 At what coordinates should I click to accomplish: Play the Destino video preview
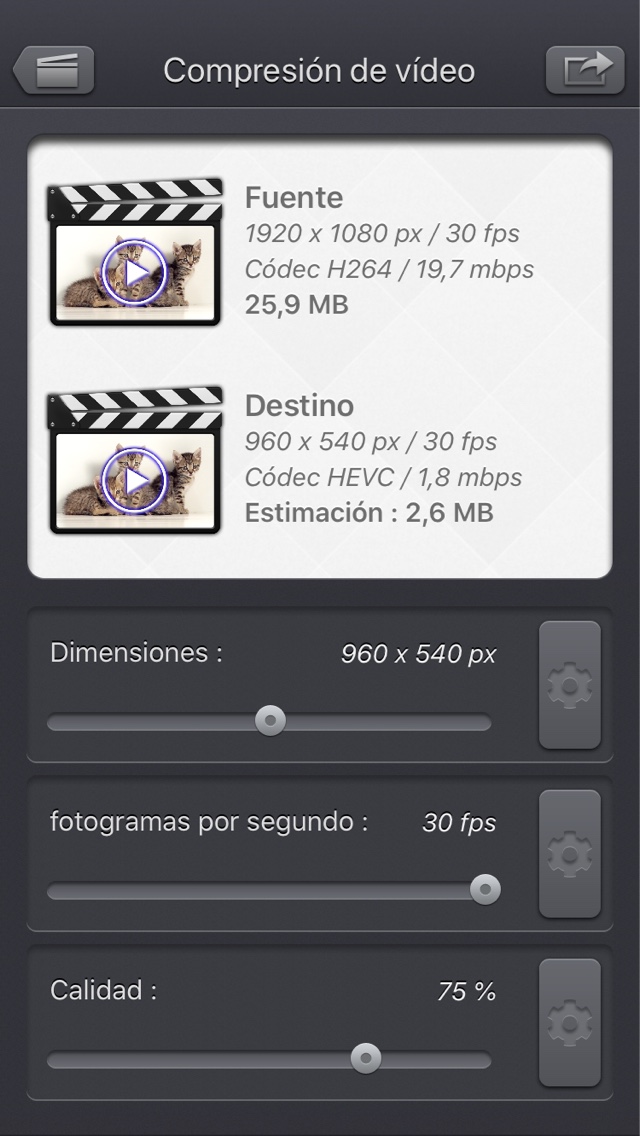[x=135, y=480]
